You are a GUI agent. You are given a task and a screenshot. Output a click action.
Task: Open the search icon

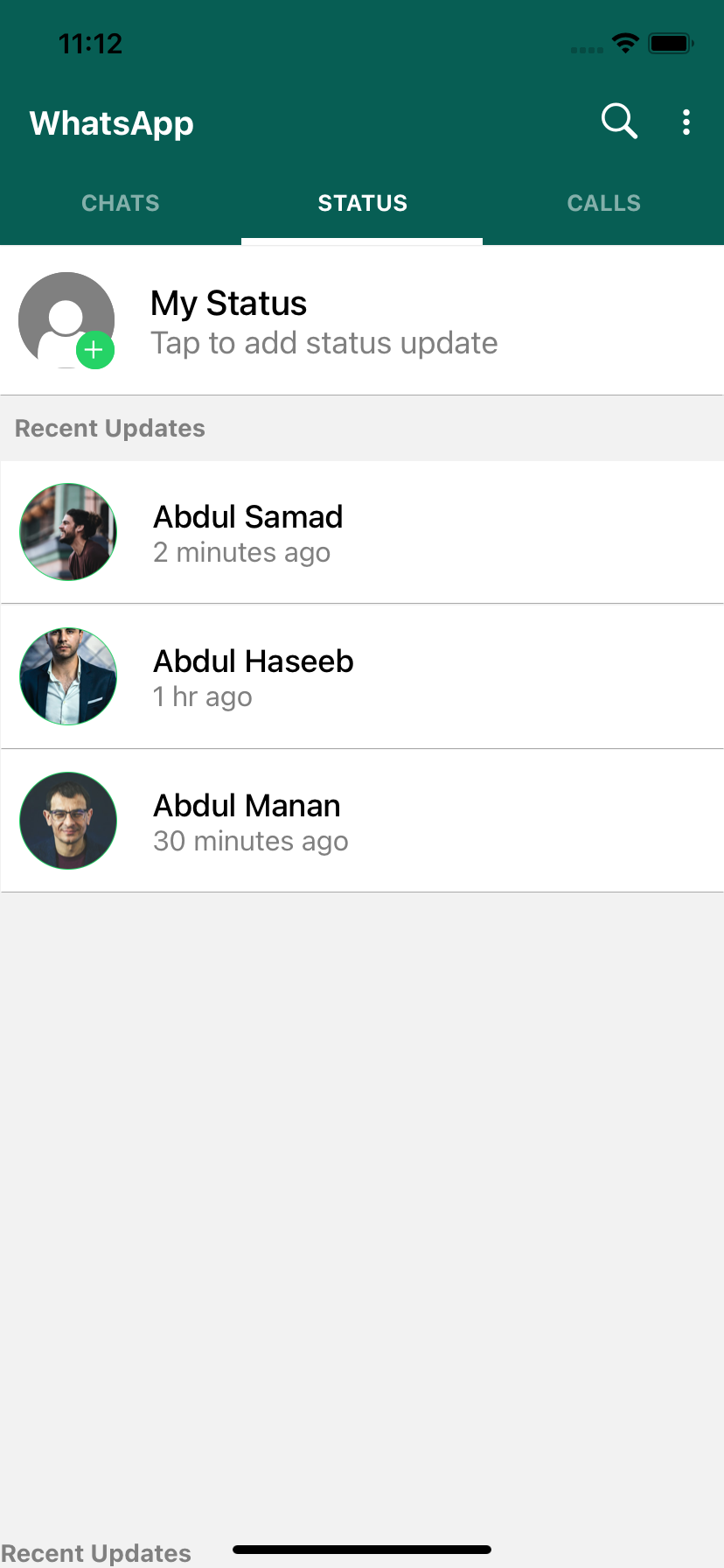(618, 122)
